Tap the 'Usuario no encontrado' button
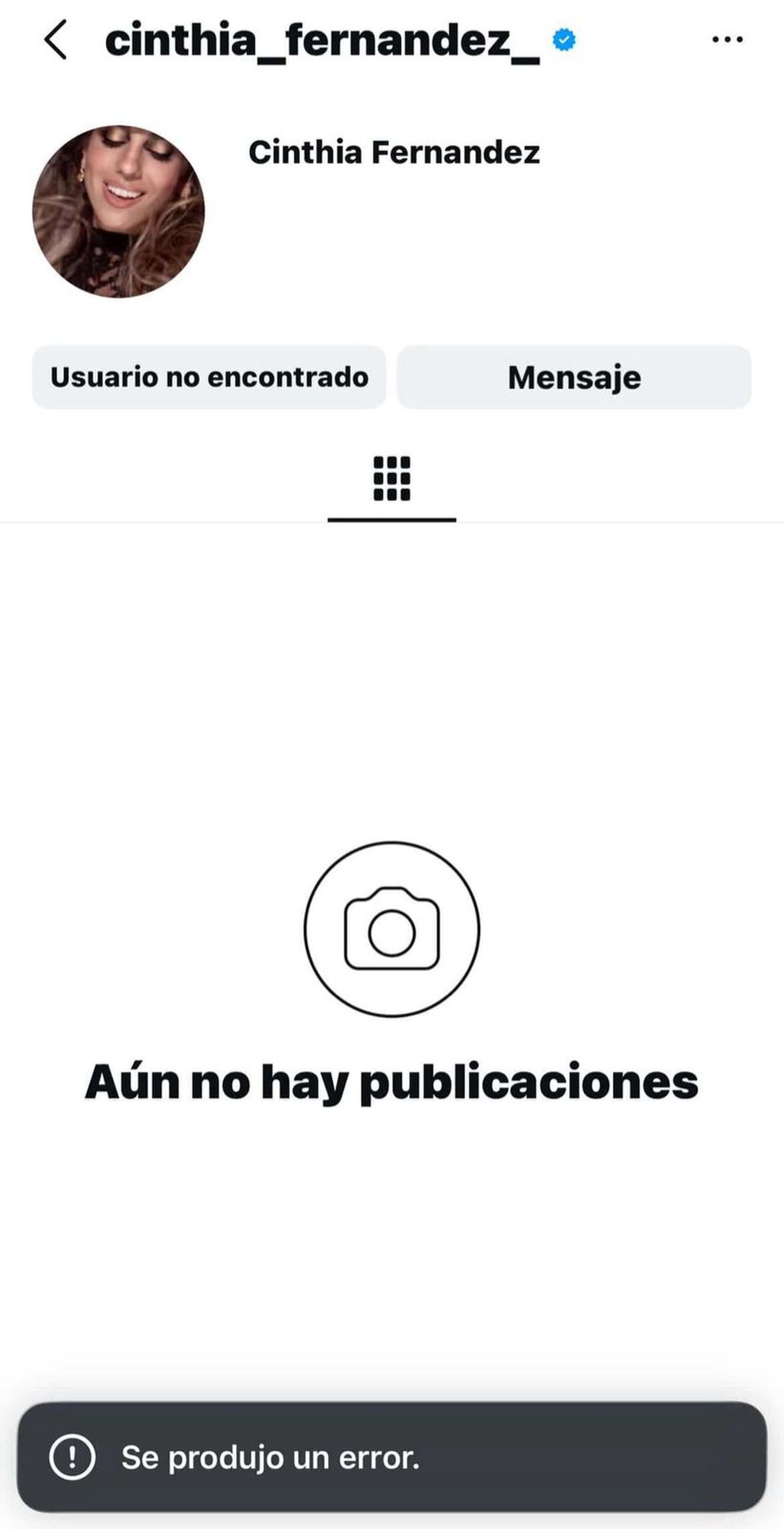Image resolution: width=784 pixels, height=1529 pixels. coord(209,377)
